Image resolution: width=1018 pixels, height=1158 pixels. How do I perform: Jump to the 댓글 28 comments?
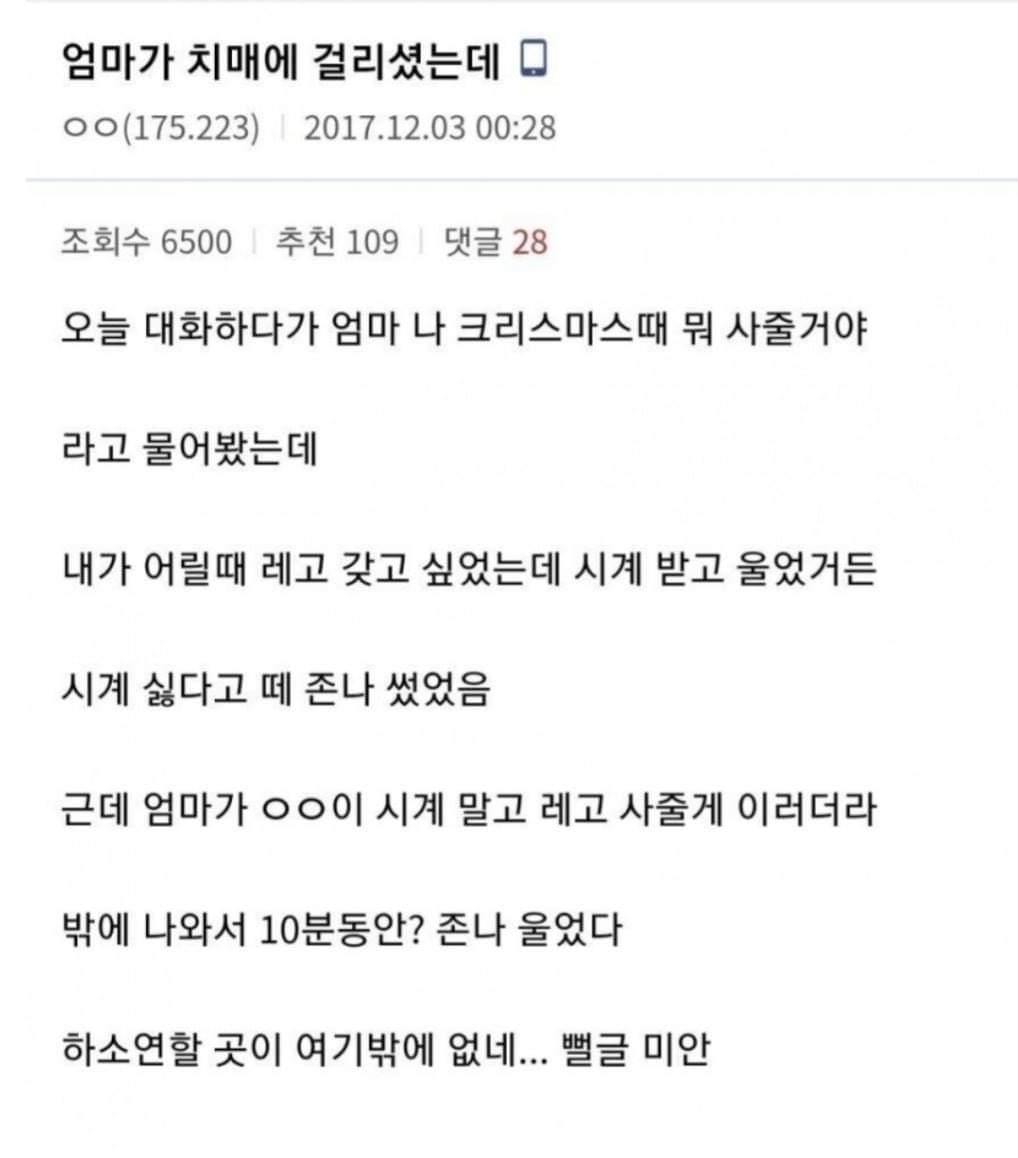(495, 242)
